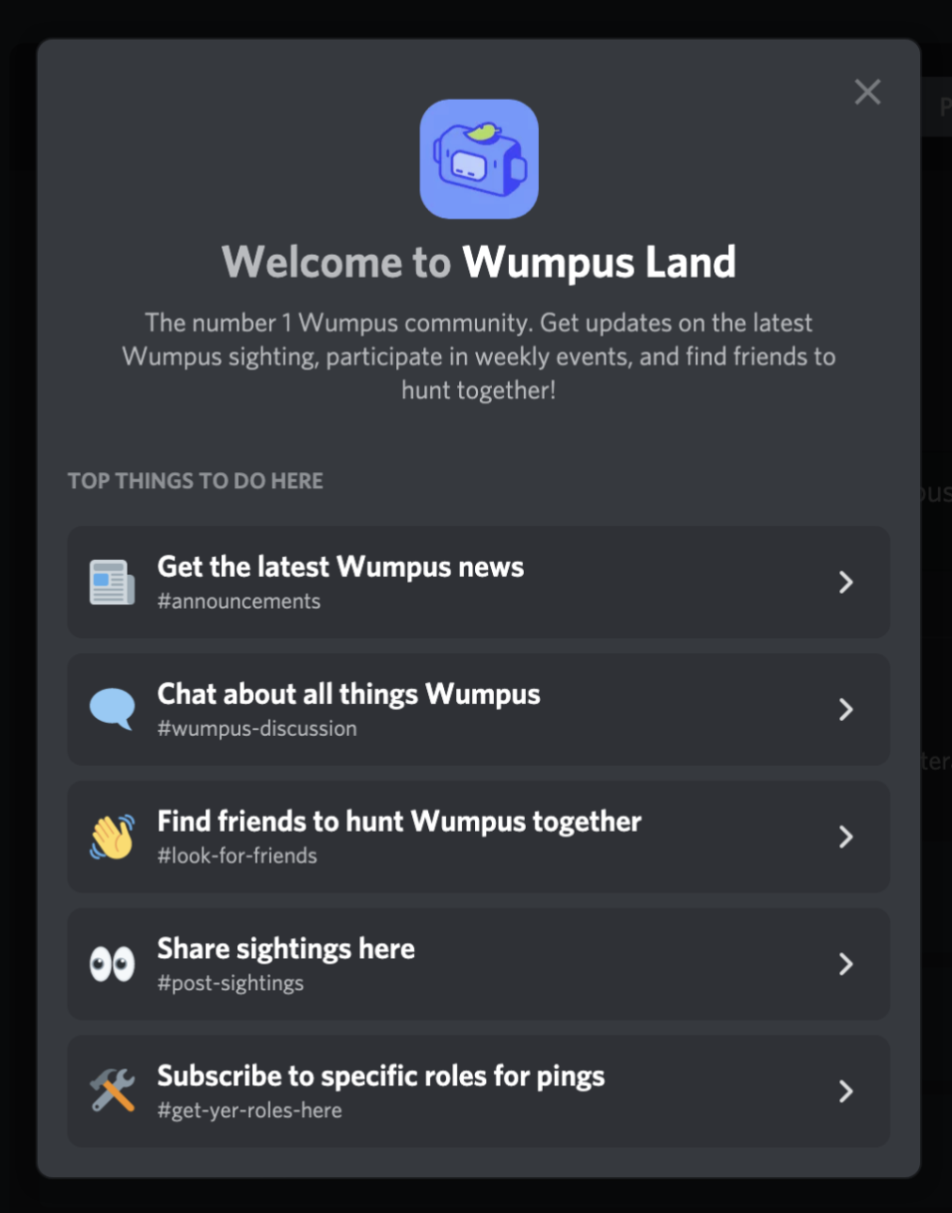Select Find friends to hunt Wumpus together
Screen dimensions: 952x1213
click(x=478, y=836)
